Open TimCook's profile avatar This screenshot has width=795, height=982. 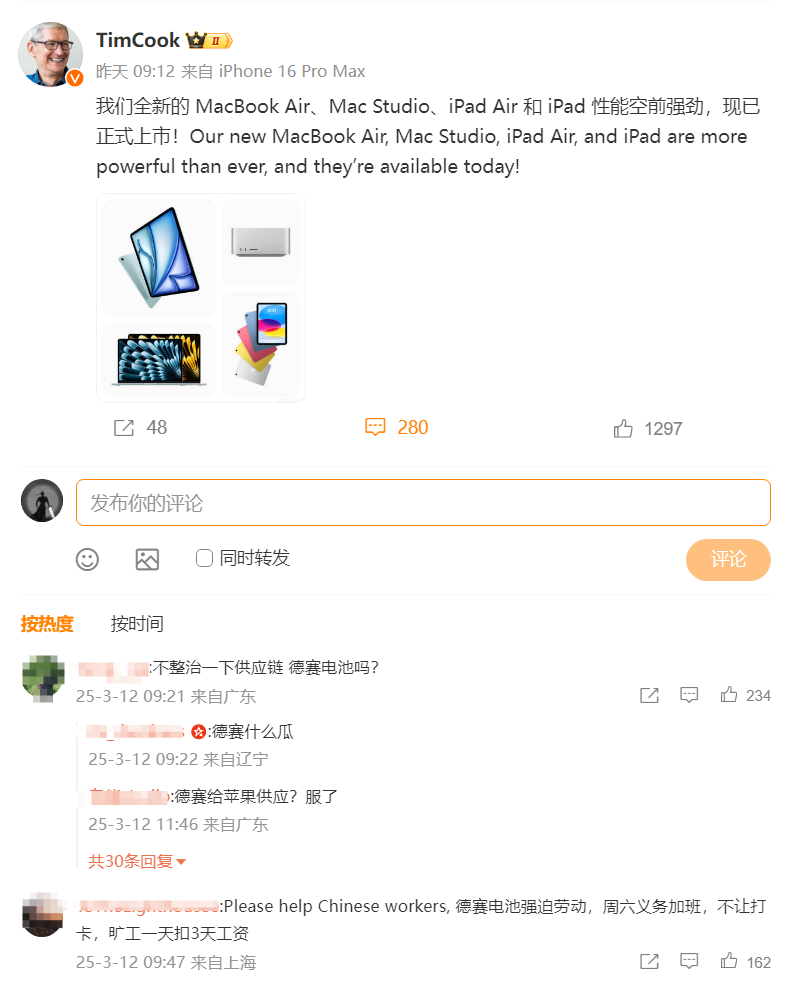[50, 53]
